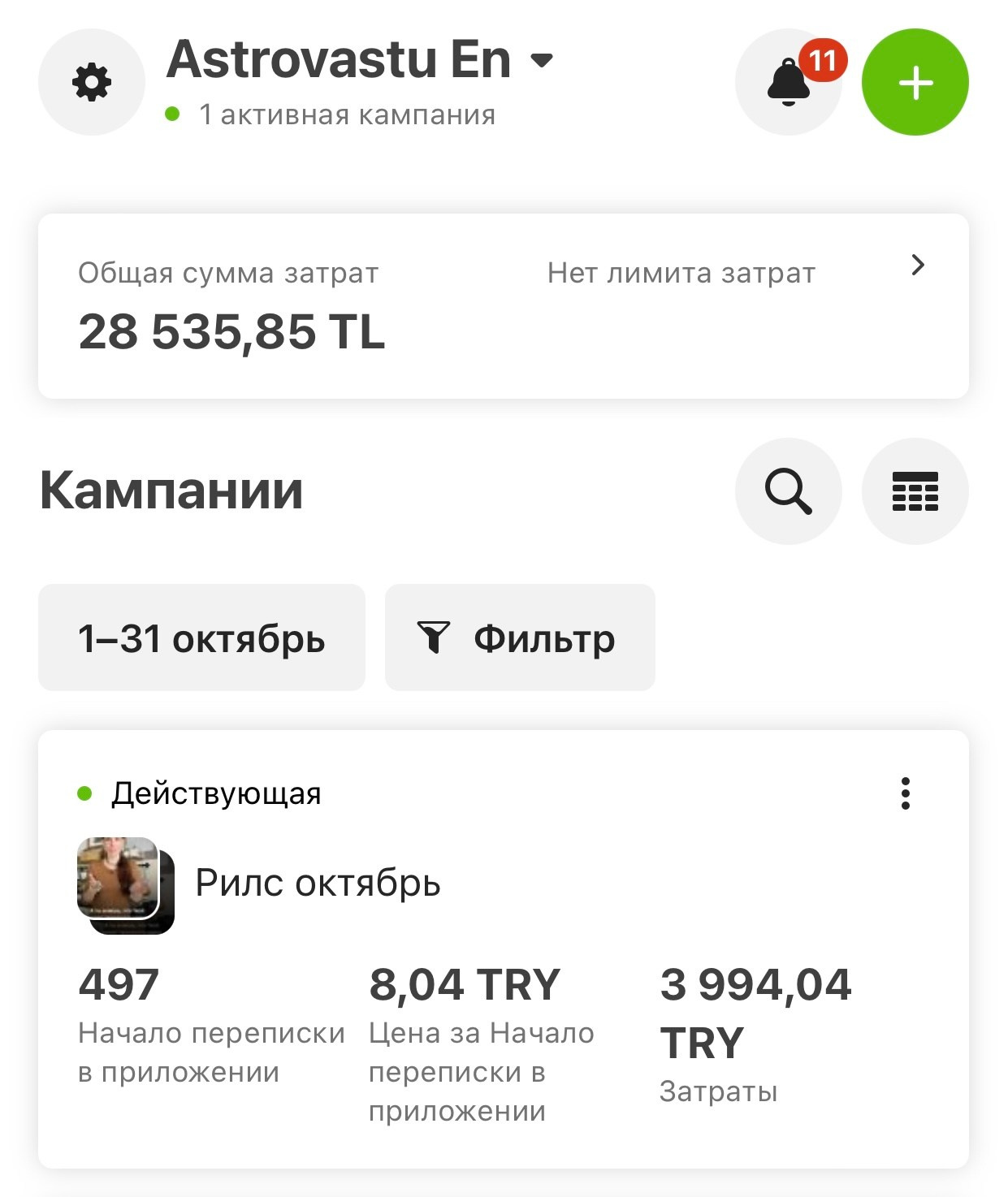This screenshot has width=1008, height=1197.
Task: Open search for campaigns
Action: point(787,492)
